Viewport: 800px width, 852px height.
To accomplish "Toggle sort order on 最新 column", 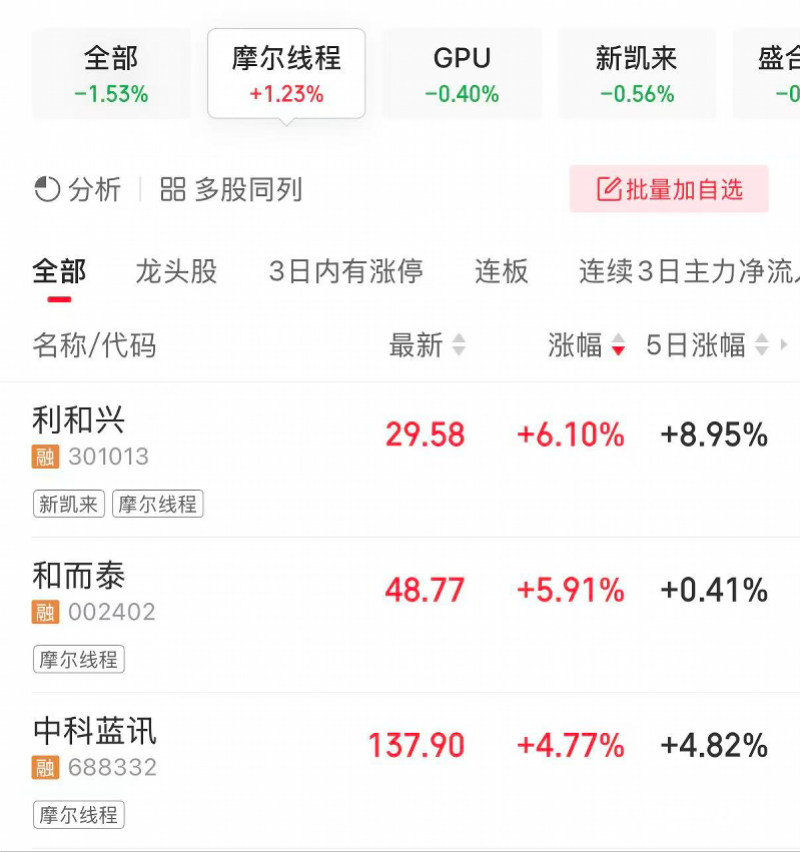I will 458,346.
